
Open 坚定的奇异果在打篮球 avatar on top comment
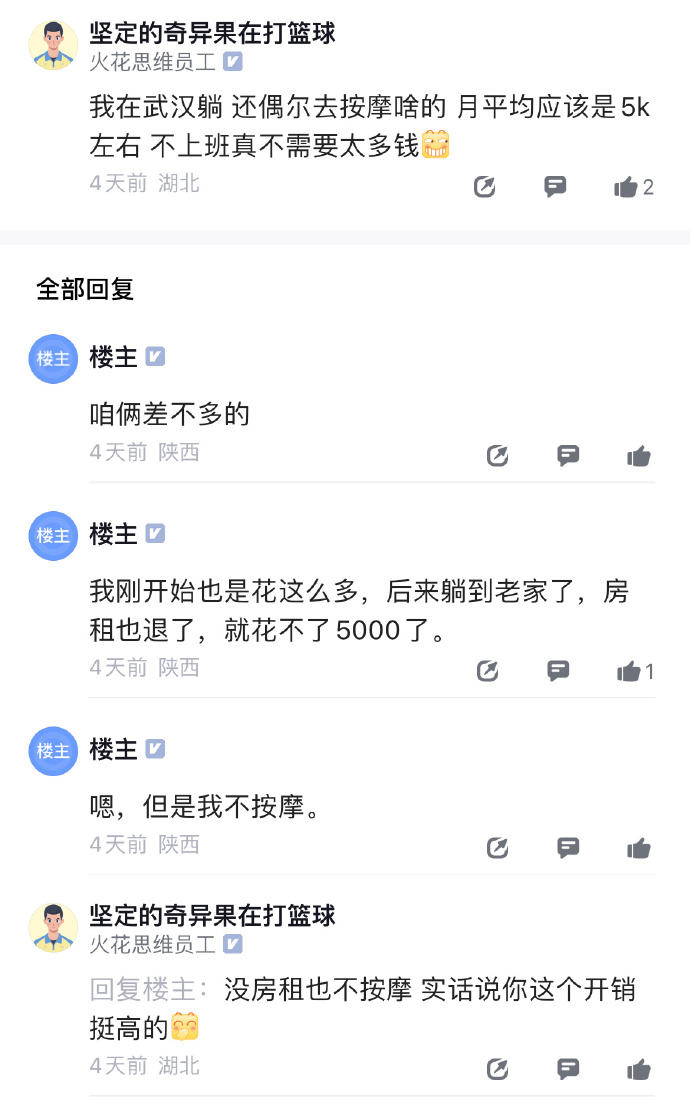pyautogui.click(x=53, y=45)
